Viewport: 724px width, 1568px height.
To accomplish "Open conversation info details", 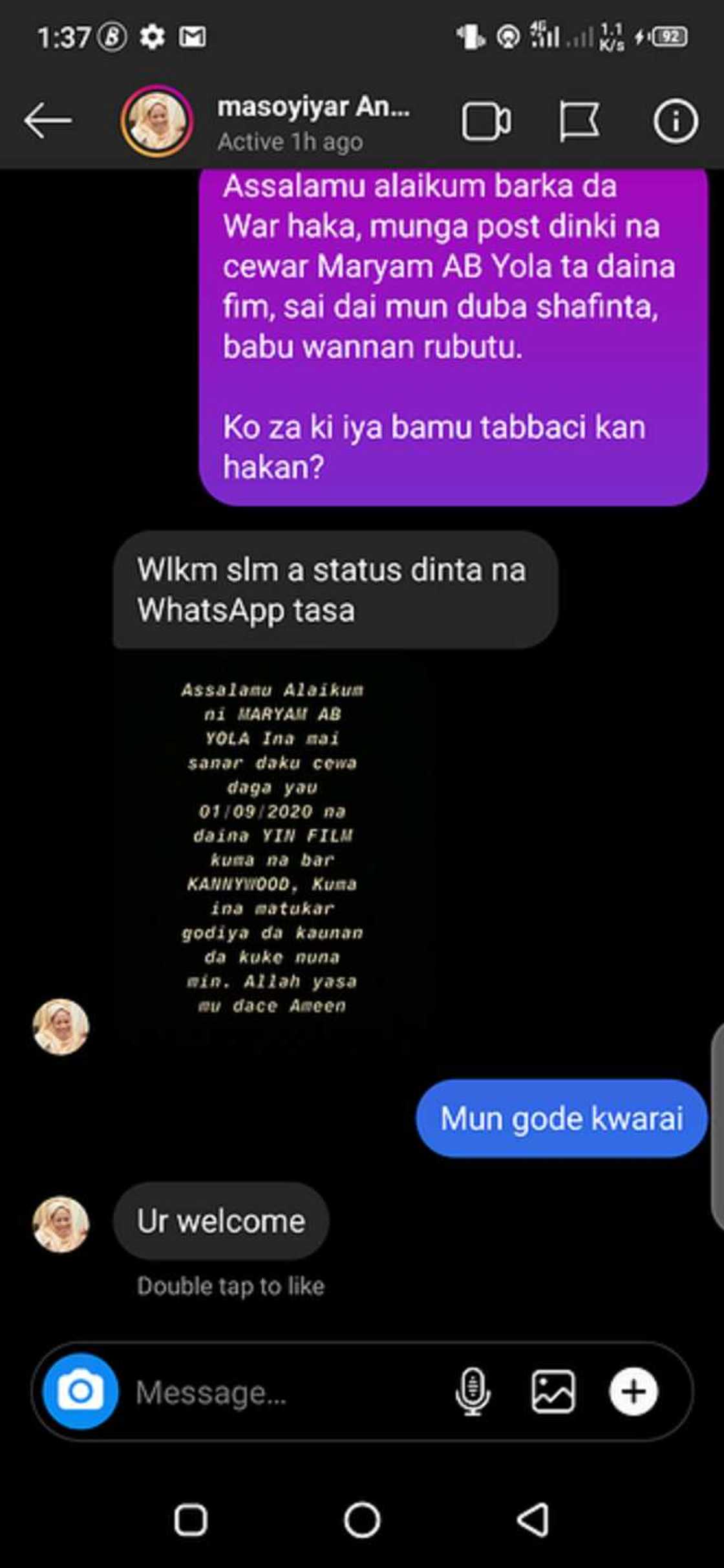I will click(675, 121).
